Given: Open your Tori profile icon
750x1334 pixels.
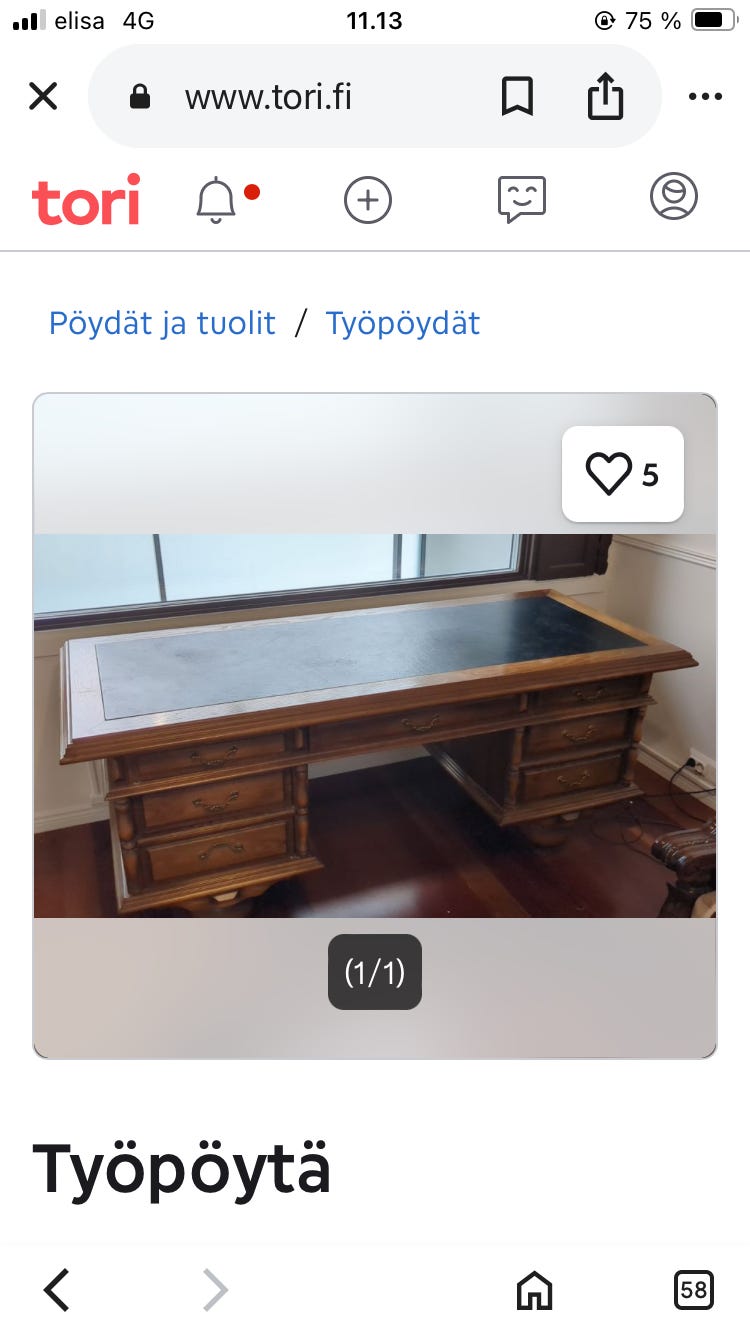Looking at the screenshot, I should (673, 197).
